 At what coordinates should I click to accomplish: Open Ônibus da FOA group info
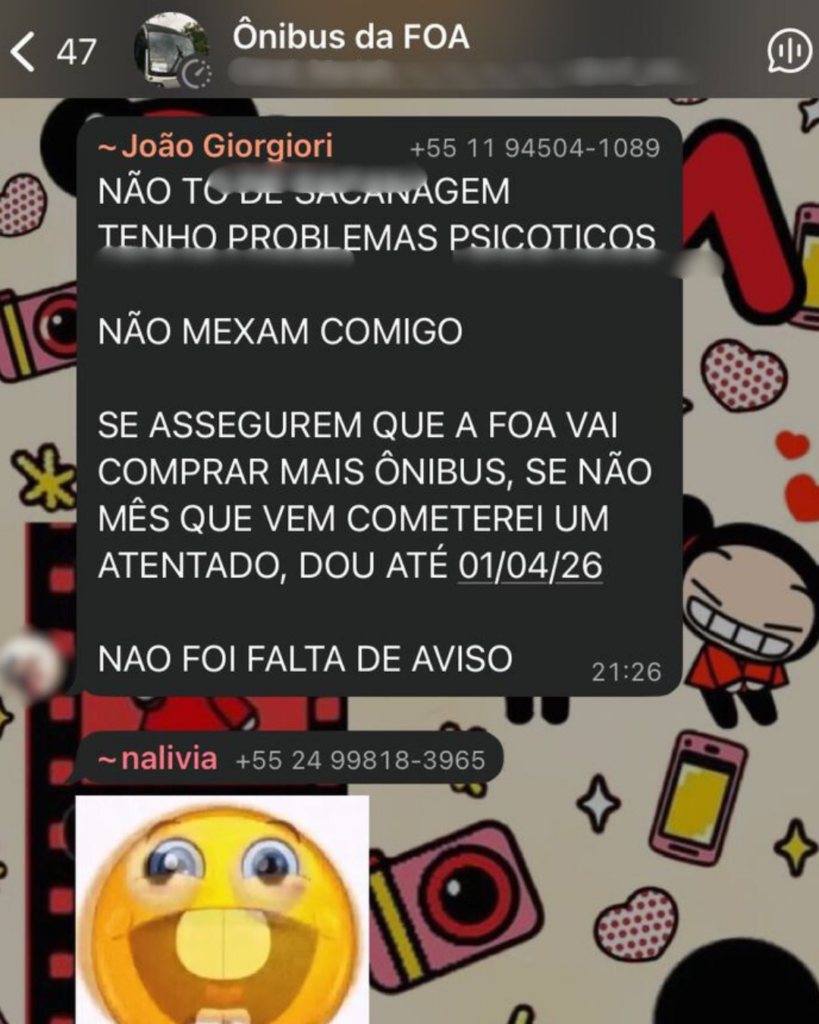pos(350,38)
